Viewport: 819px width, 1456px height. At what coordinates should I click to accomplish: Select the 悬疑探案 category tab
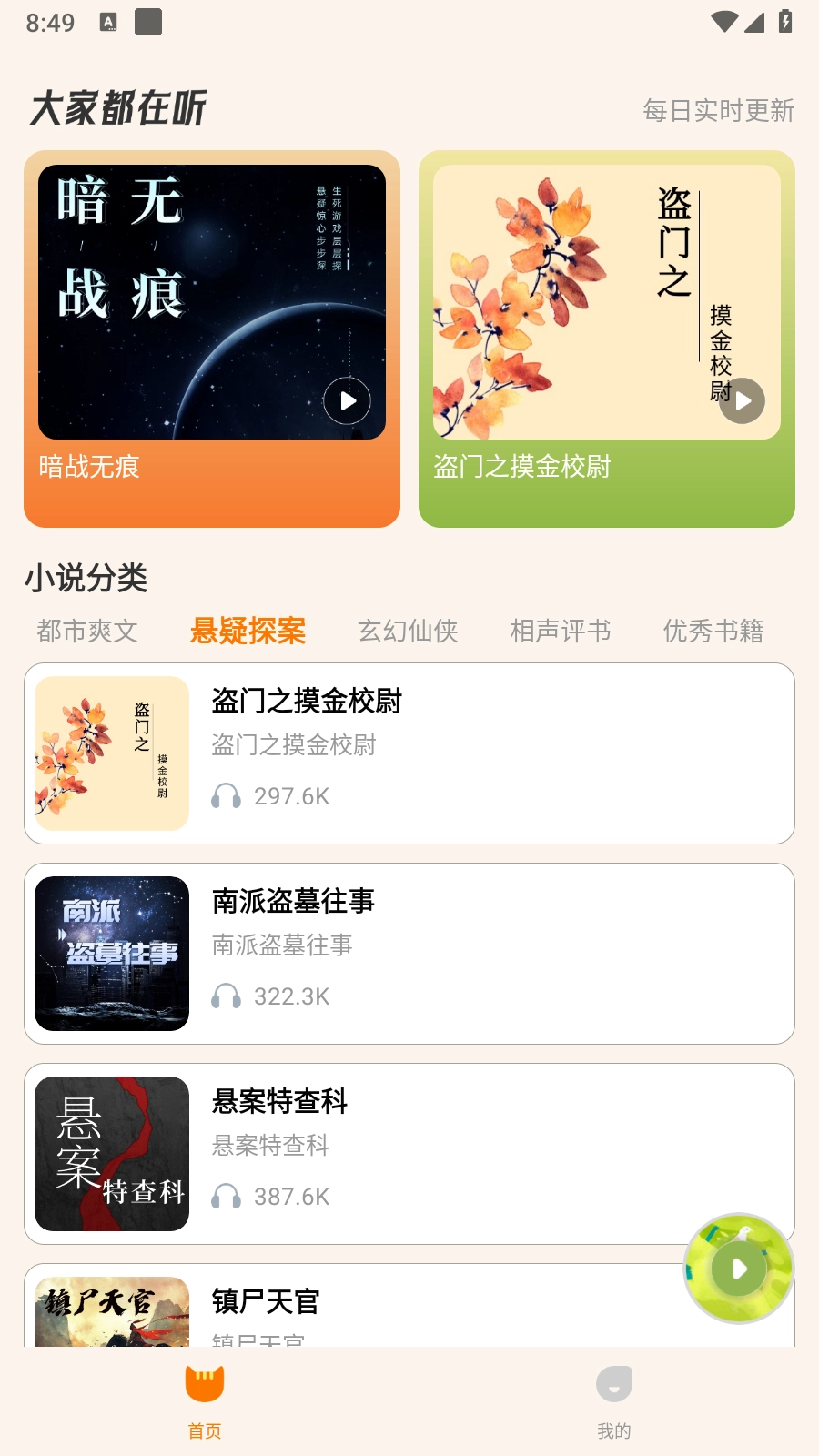tap(248, 631)
